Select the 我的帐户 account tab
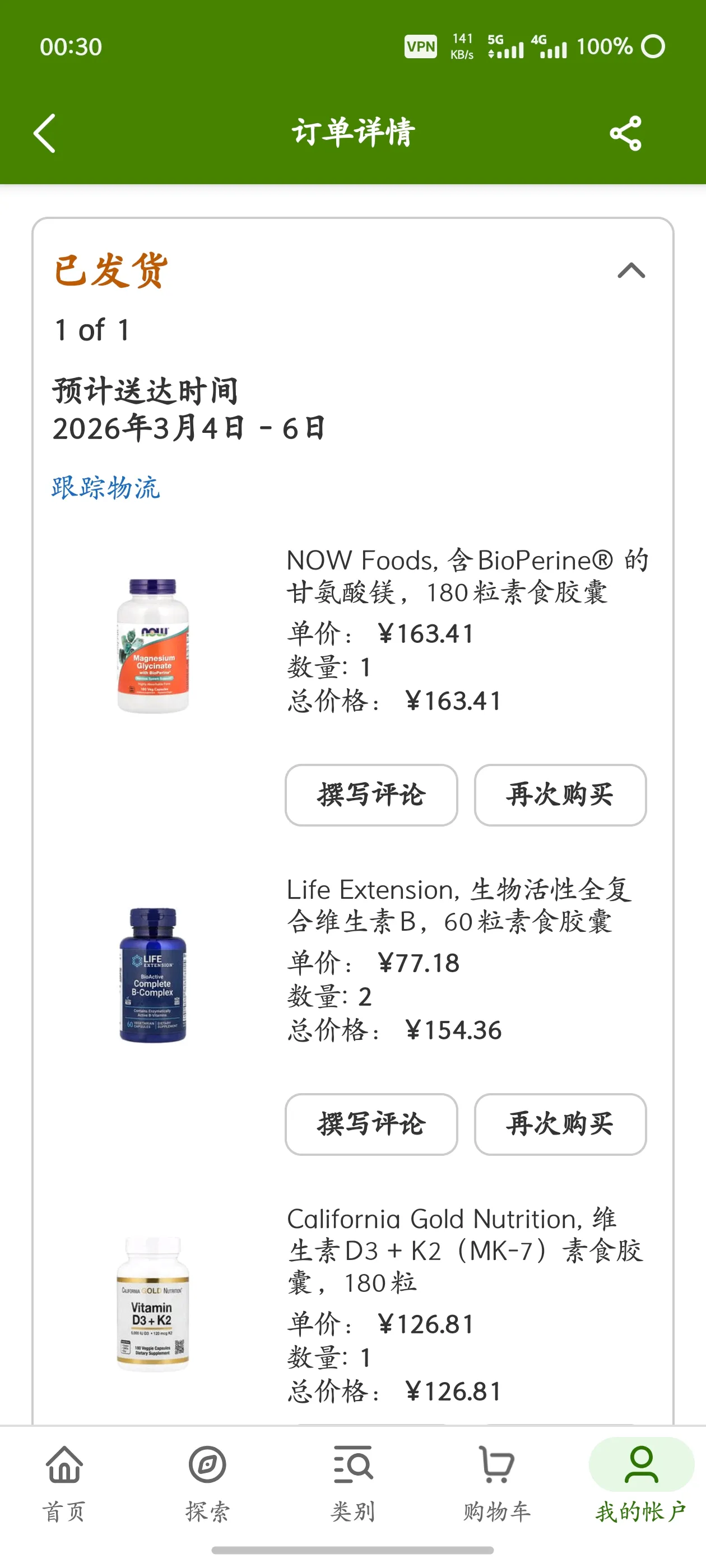 pyautogui.click(x=641, y=1483)
